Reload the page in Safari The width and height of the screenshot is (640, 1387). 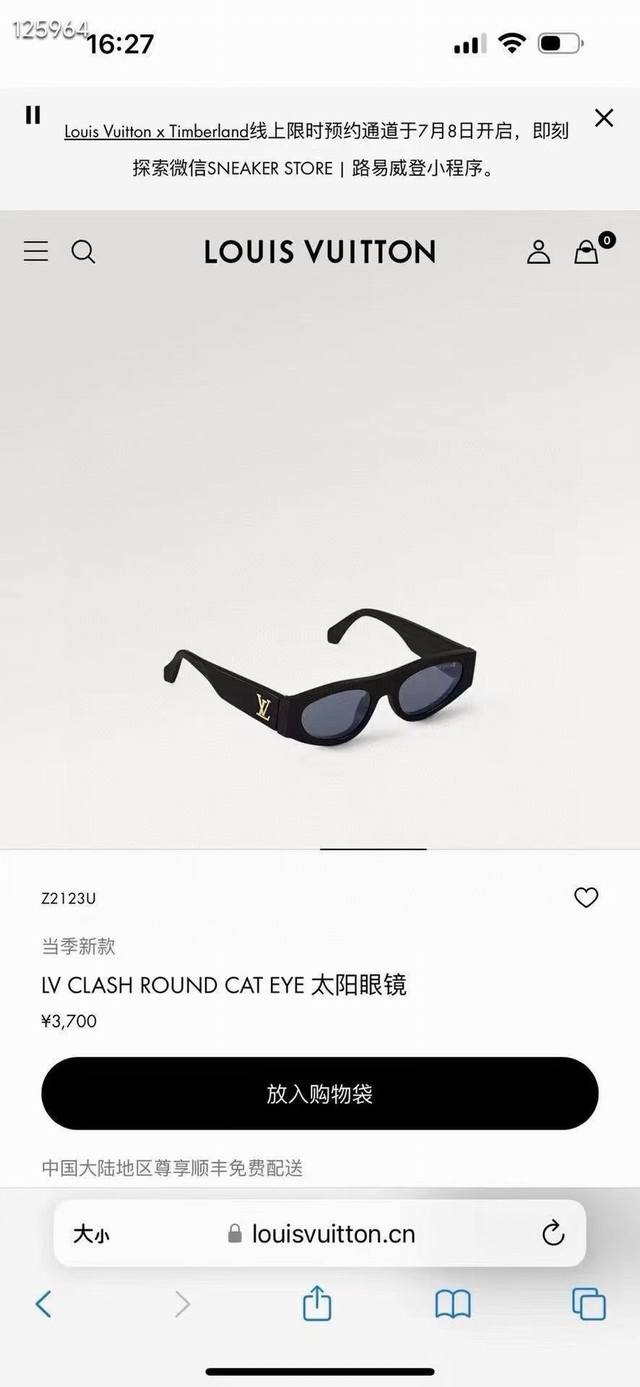click(553, 1234)
